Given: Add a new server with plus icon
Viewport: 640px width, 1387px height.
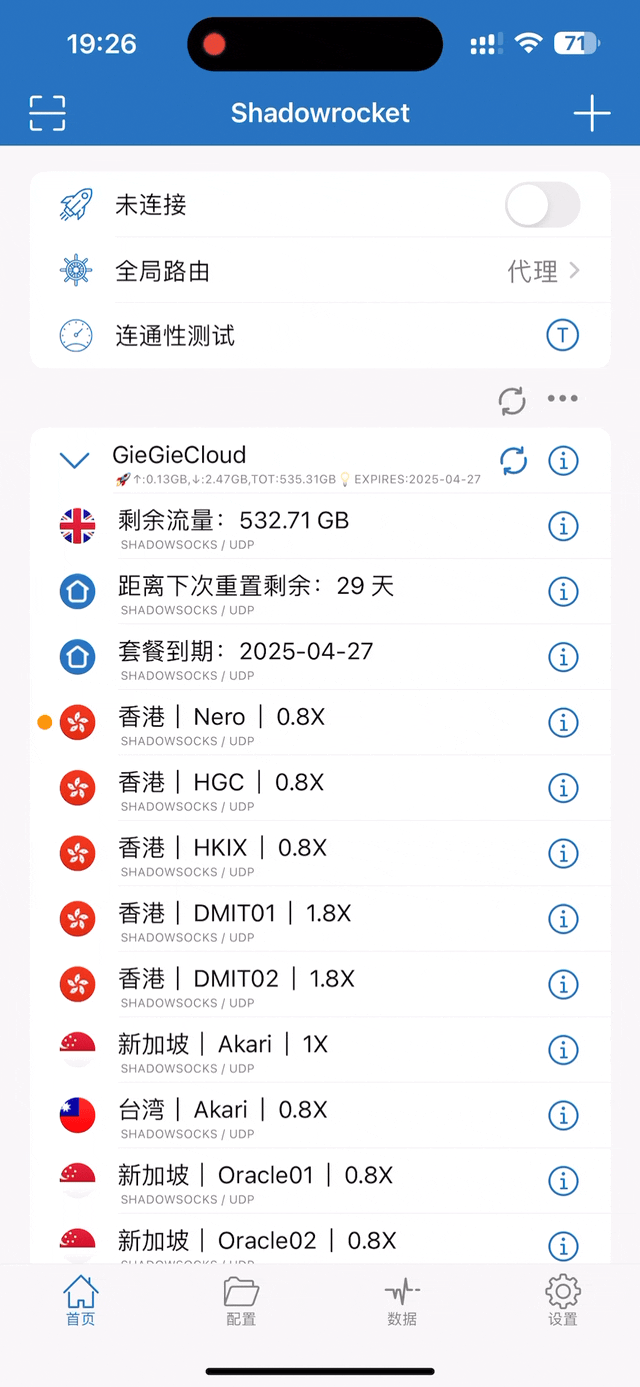Looking at the screenshot, I should point(591,113).
